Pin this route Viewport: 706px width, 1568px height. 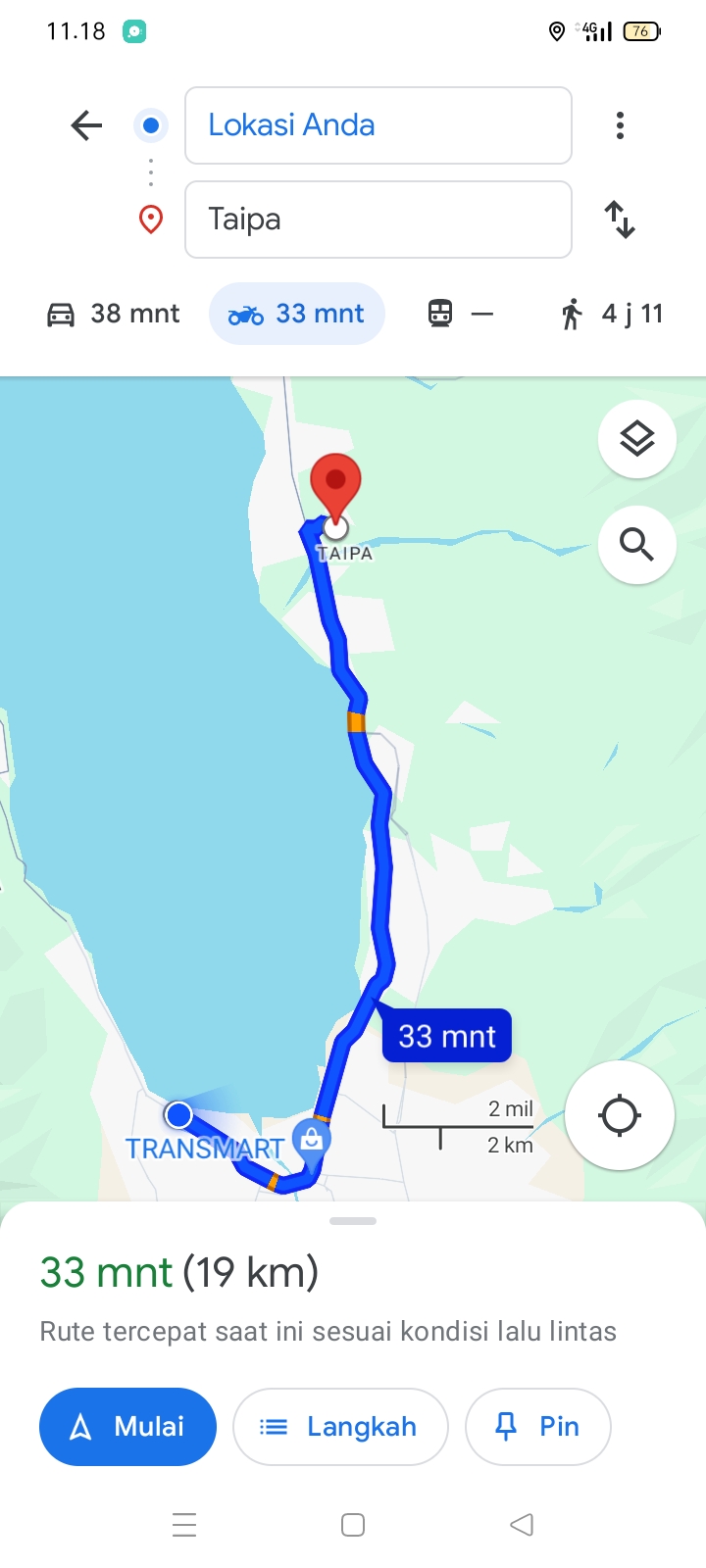point(538,1427)
